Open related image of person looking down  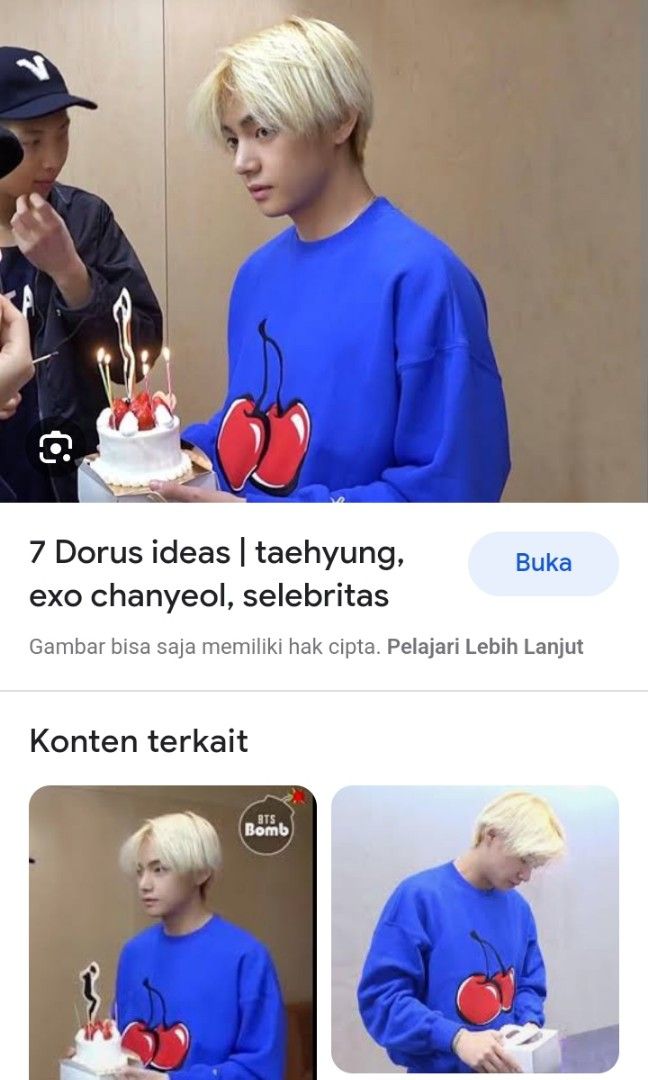pos(475,928)
